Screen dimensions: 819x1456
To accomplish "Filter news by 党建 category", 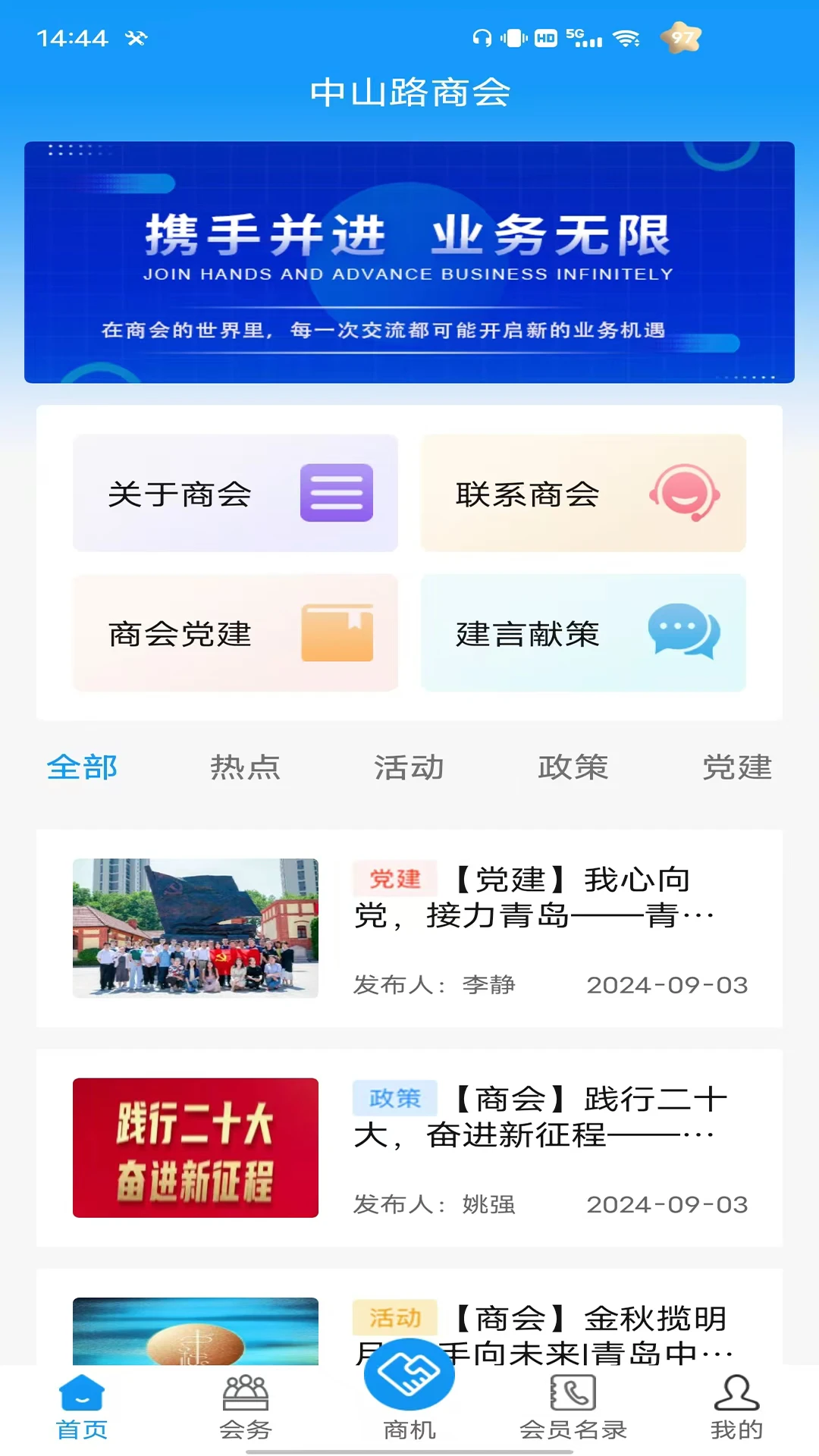I will [736, 767].
